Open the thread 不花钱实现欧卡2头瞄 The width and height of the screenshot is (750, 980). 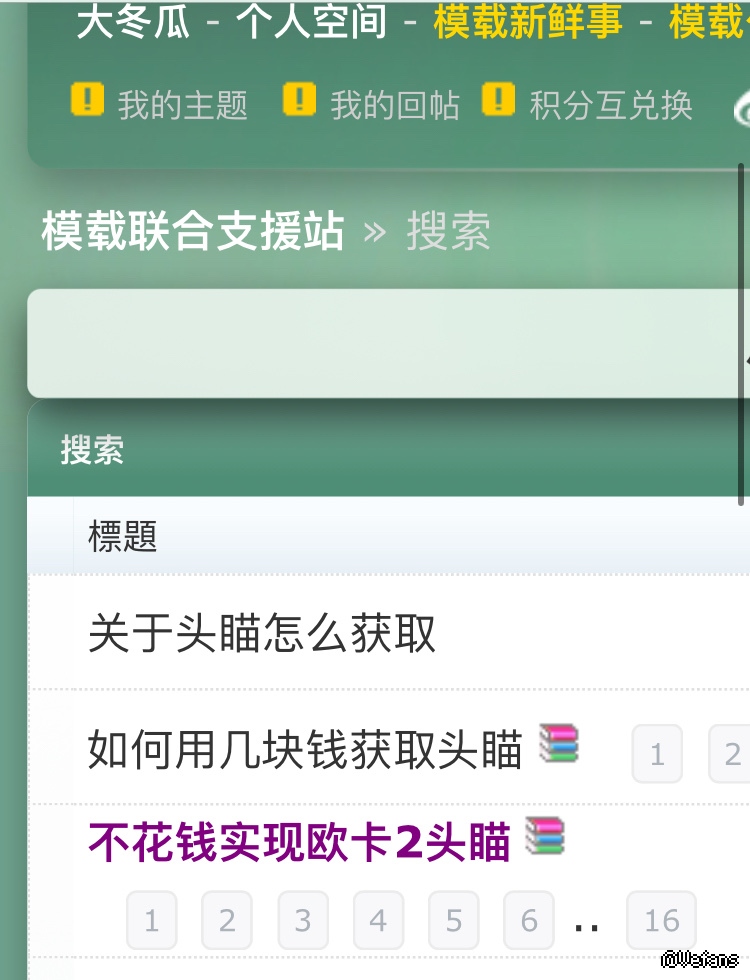coord(299,842)
